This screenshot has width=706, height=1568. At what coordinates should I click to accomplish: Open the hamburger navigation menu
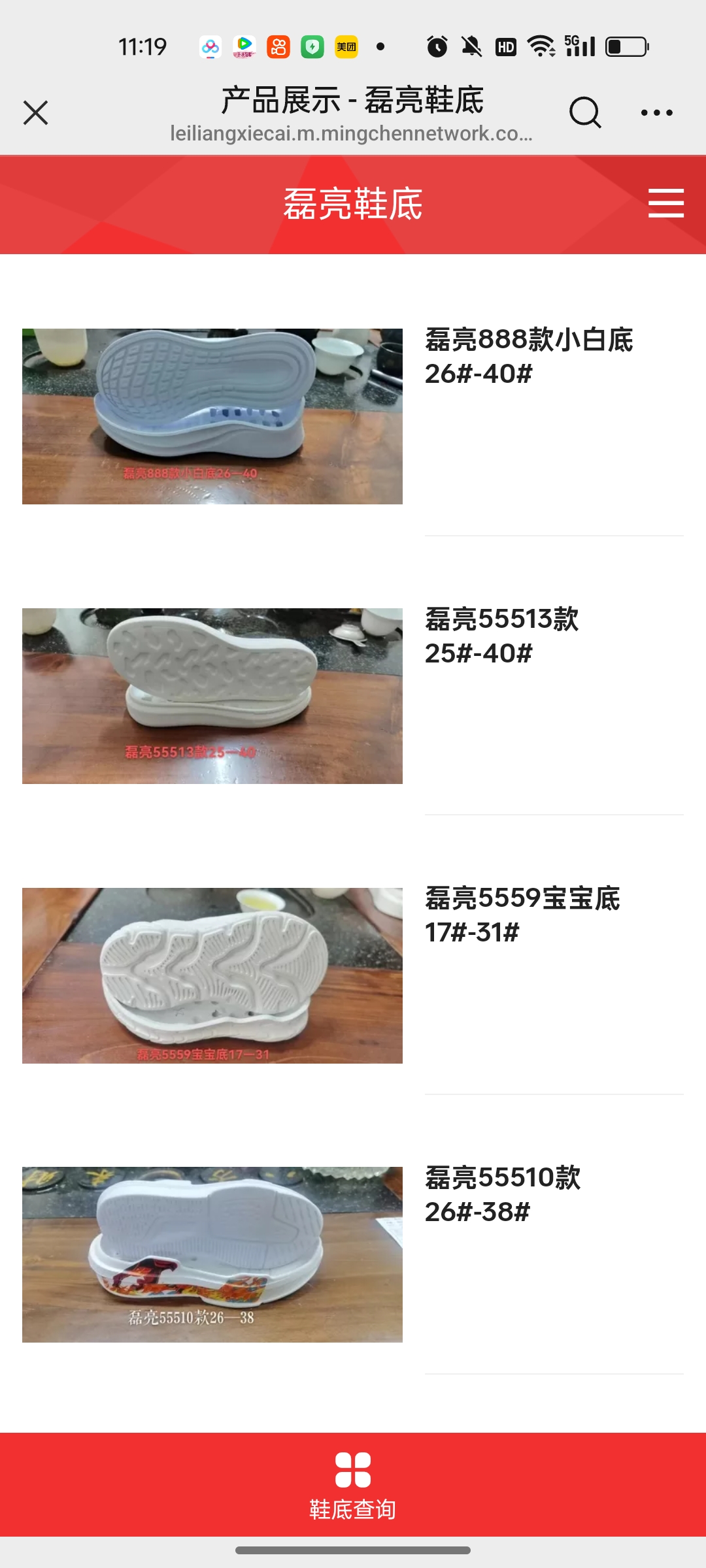[665, 203]
